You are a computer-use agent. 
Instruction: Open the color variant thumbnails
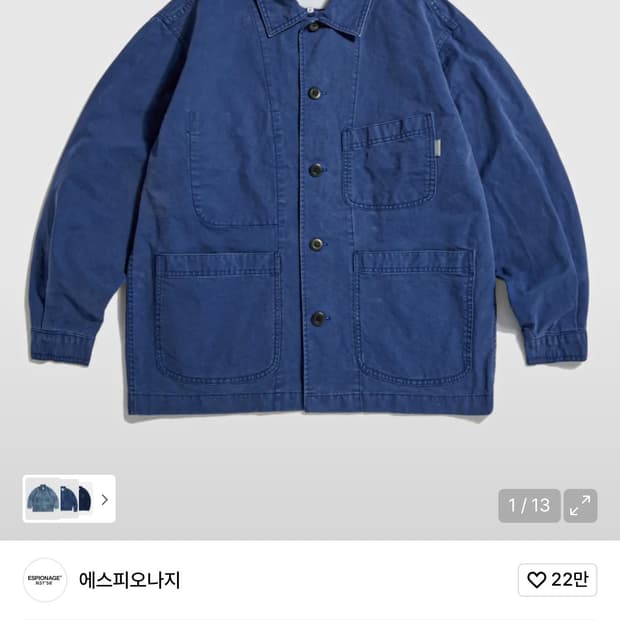click(x=69, y=498)
